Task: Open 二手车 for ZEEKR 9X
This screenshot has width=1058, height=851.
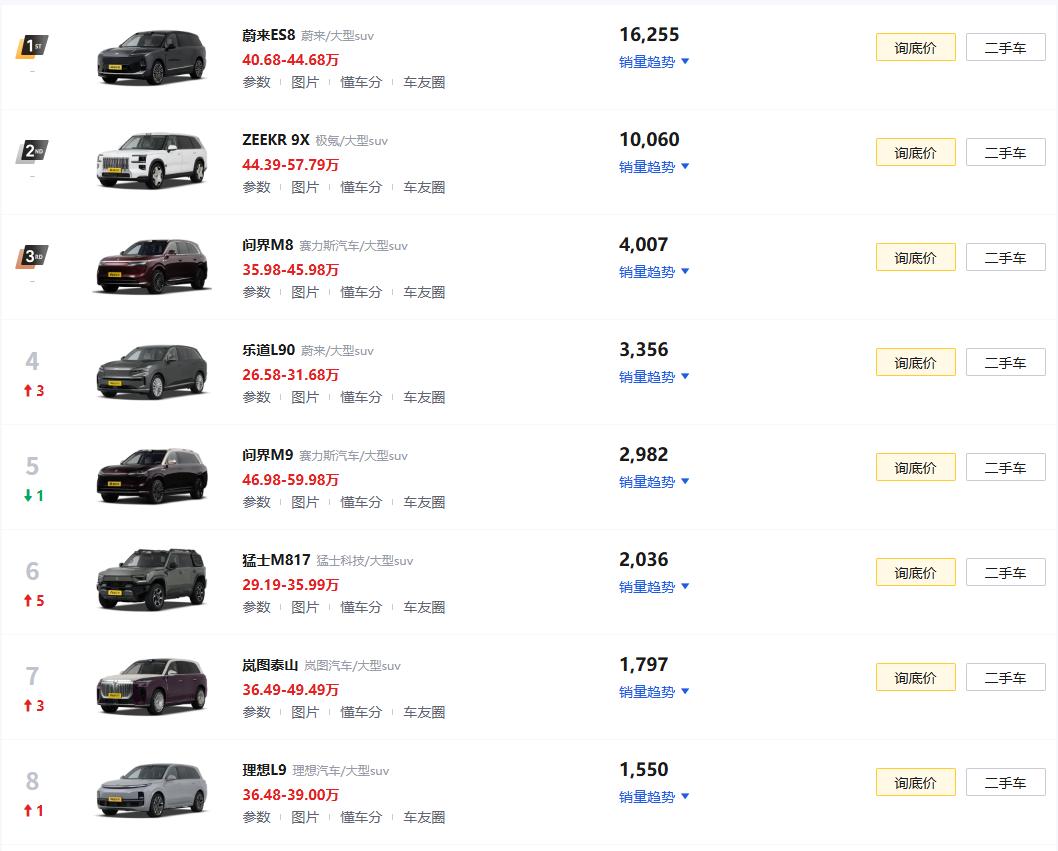Action: point(1005,152)
